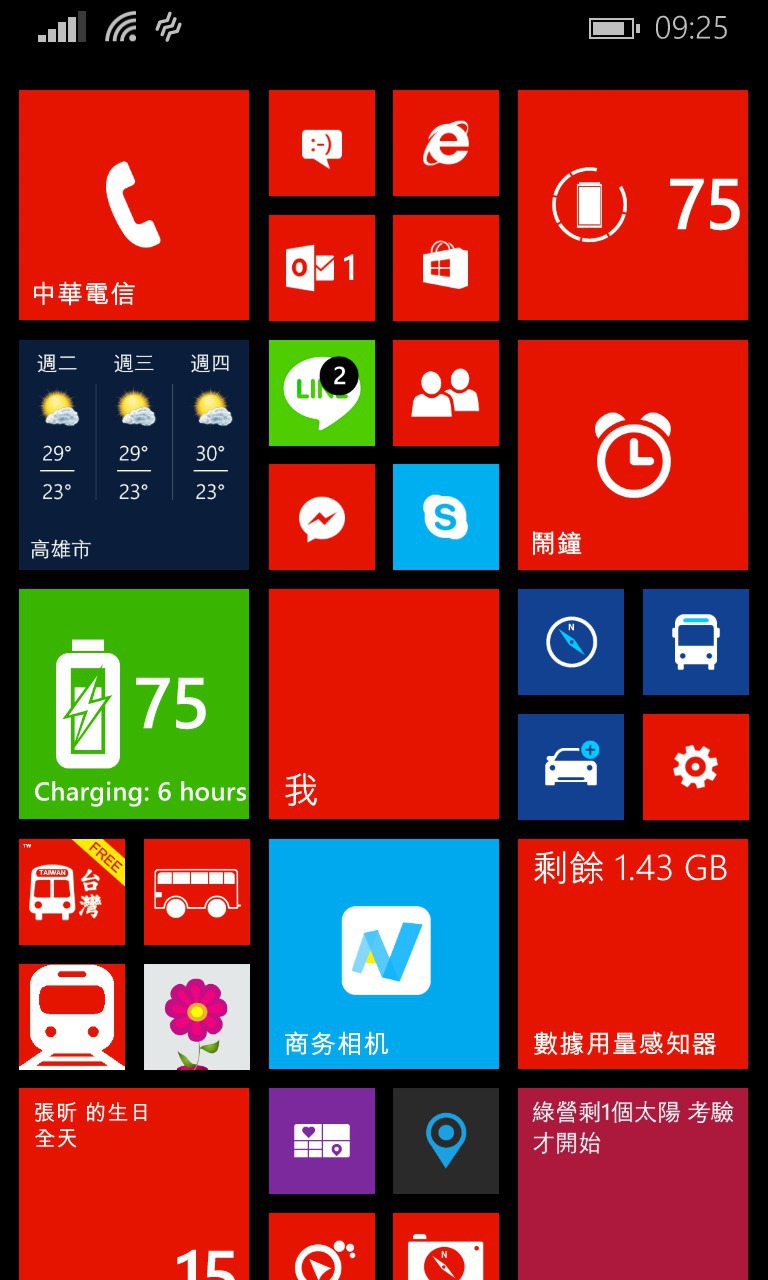Image resolution: width=768 pixels, height=1280 pixels.
Task: Open the Me tile 我
Action: (x=383, y=704)
